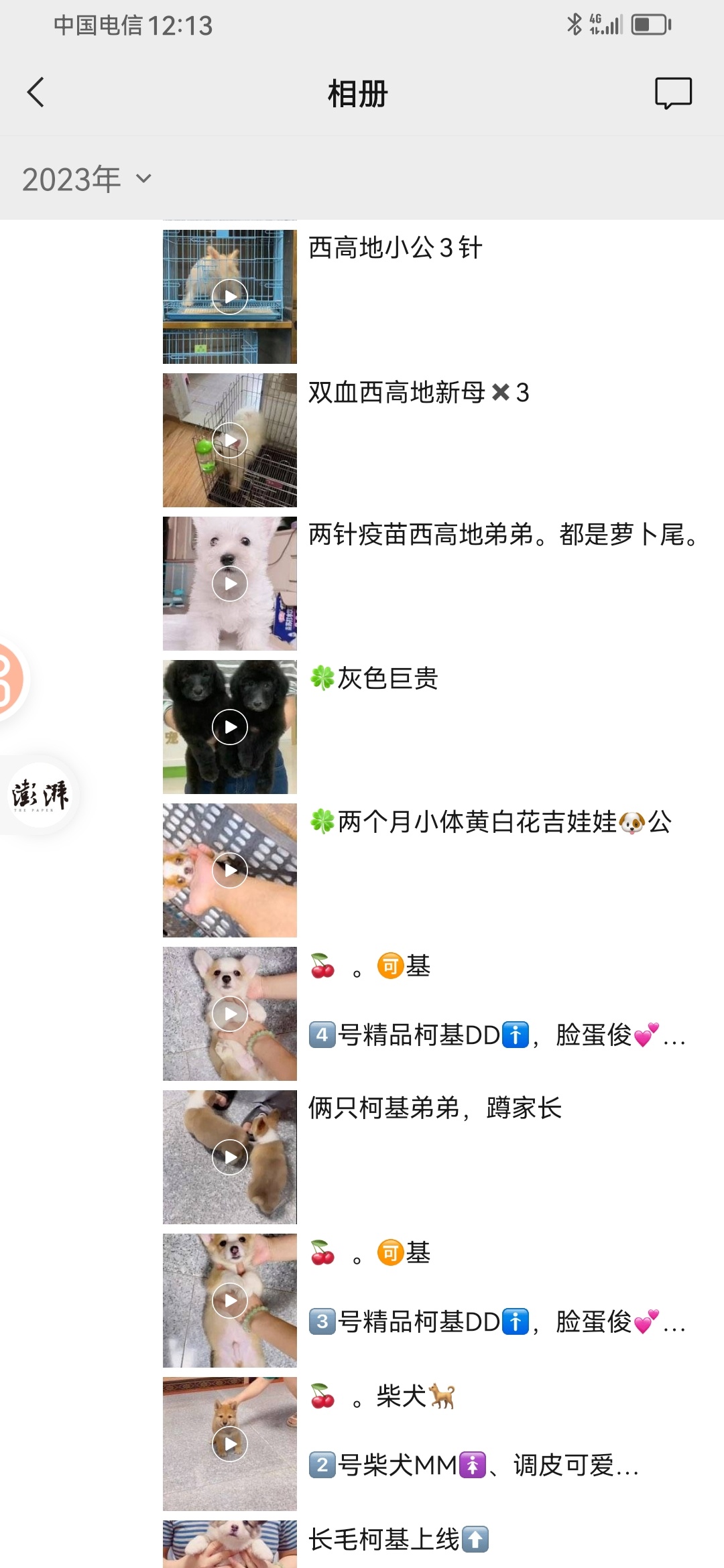Viewport: 724px width, 1568px height.
Task: Expand the 2023年 year dropdown
Action: pyautogui.click(x=87, y=179)
